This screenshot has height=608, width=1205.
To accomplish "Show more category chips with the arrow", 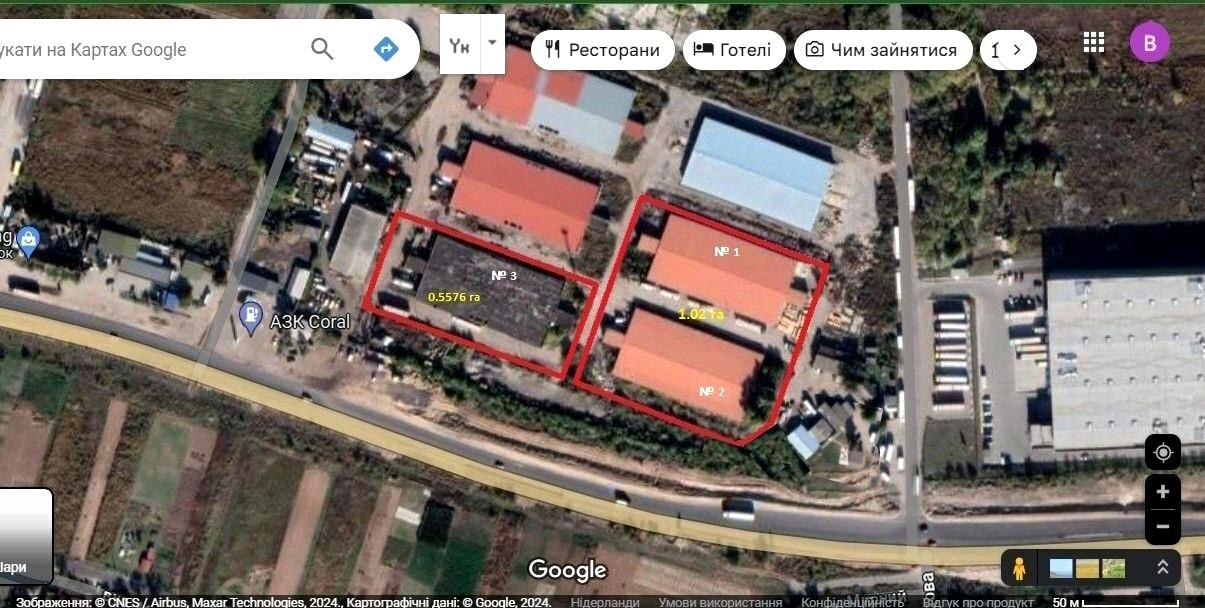I will pyautogui.click(x=1017, y=50).
